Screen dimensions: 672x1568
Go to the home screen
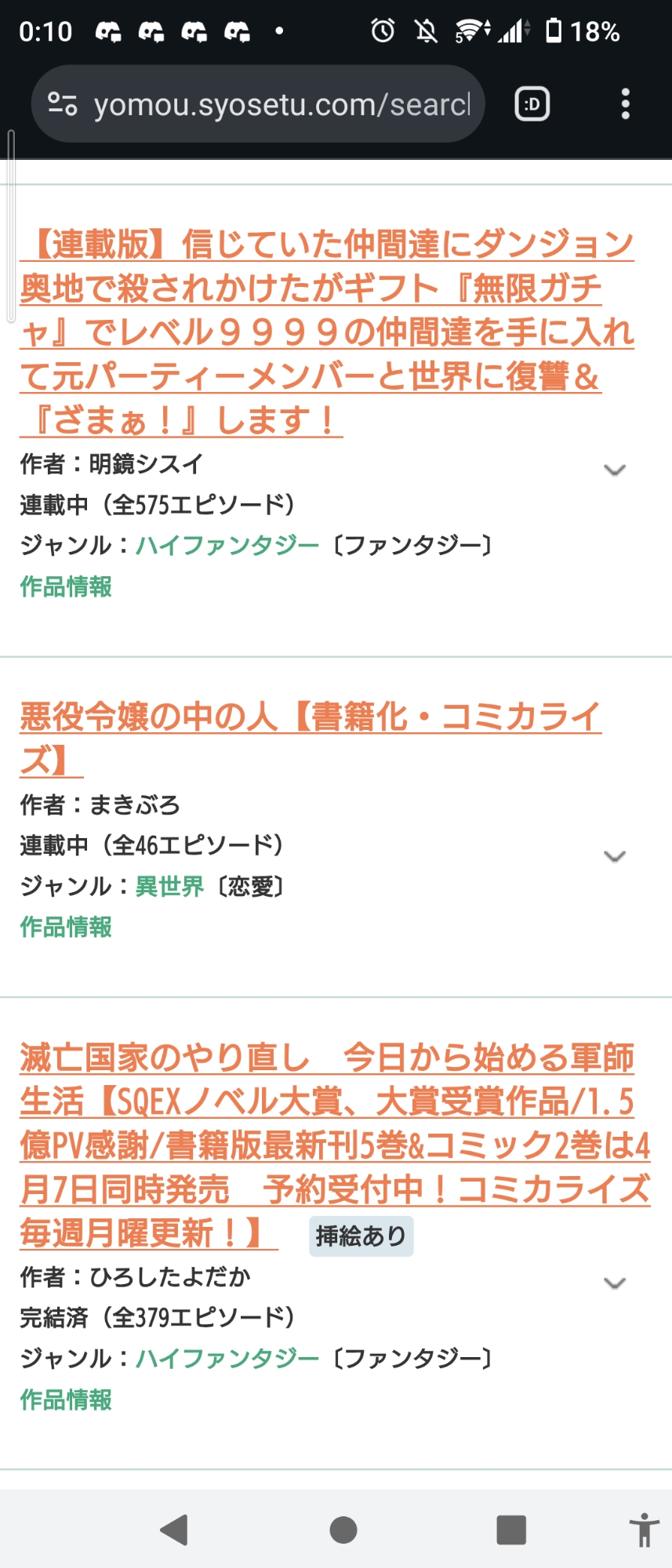pyautogui.click(x=343, y=1530)
